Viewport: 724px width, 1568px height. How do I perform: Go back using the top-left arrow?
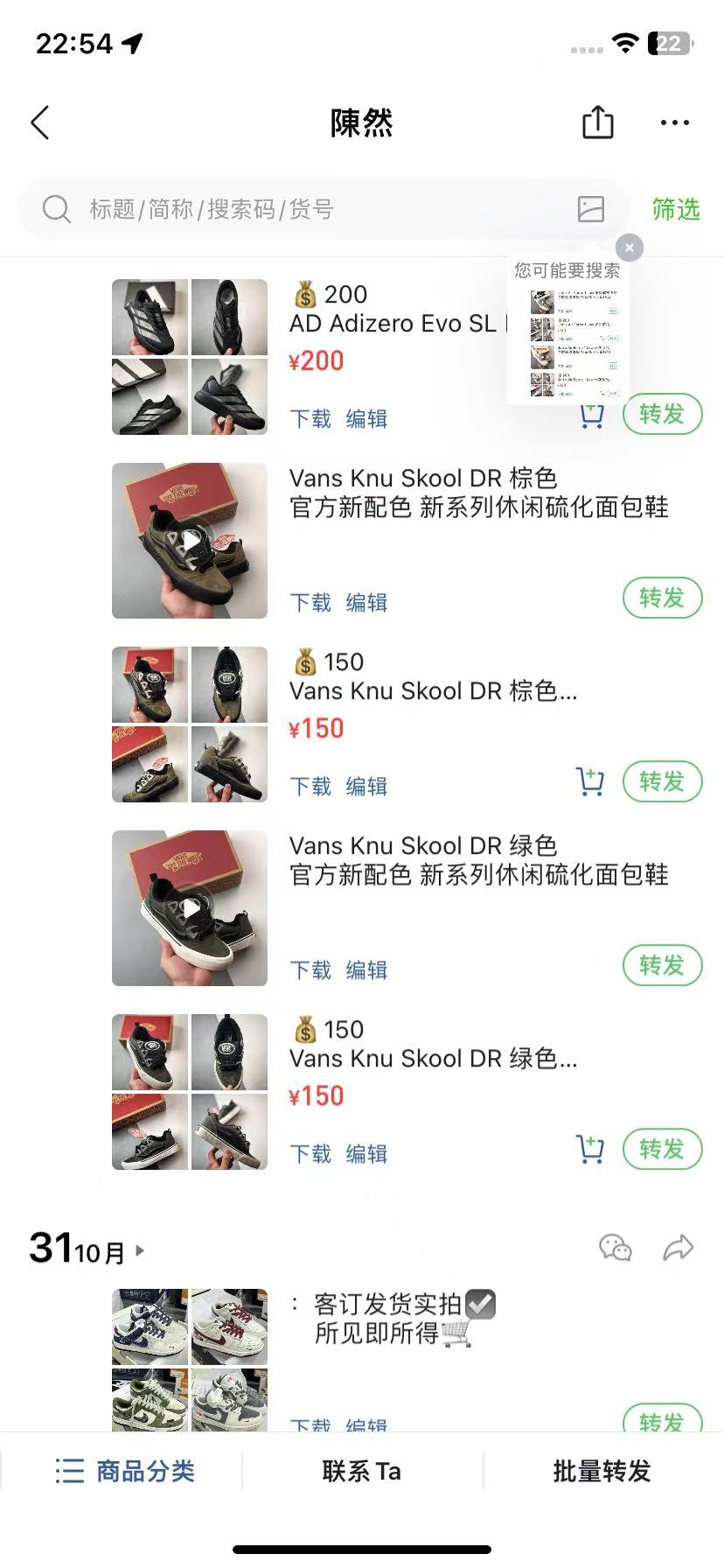coord(40,123)
